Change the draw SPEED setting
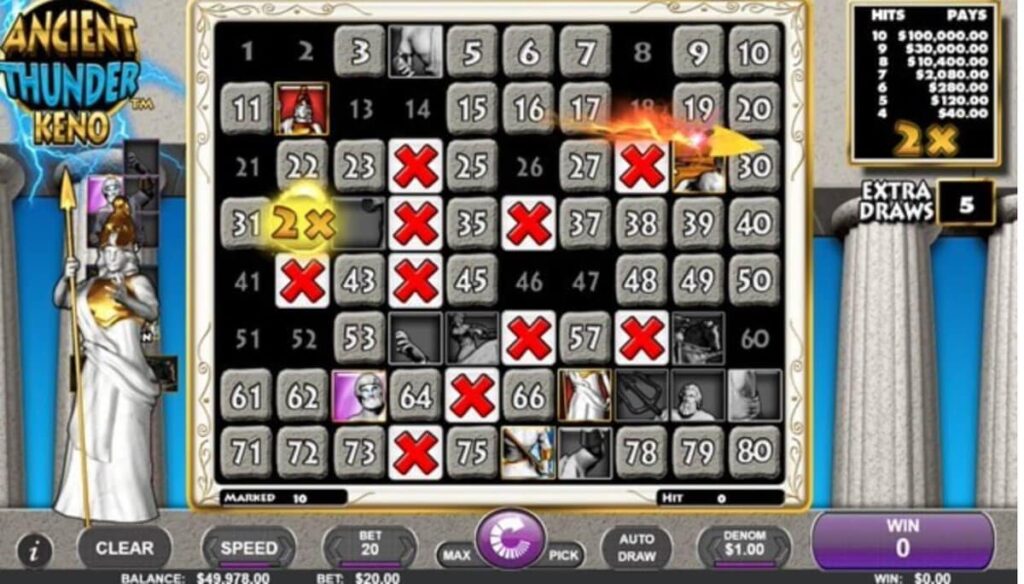 pos(249,548)
